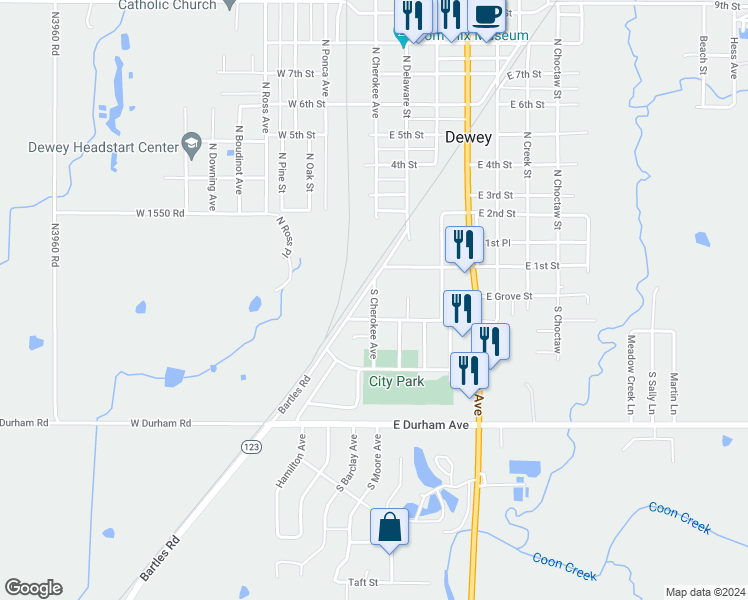Viewport: 748px width, 600px height.
Task: Select the coffee cup marker
Action: 487,16
